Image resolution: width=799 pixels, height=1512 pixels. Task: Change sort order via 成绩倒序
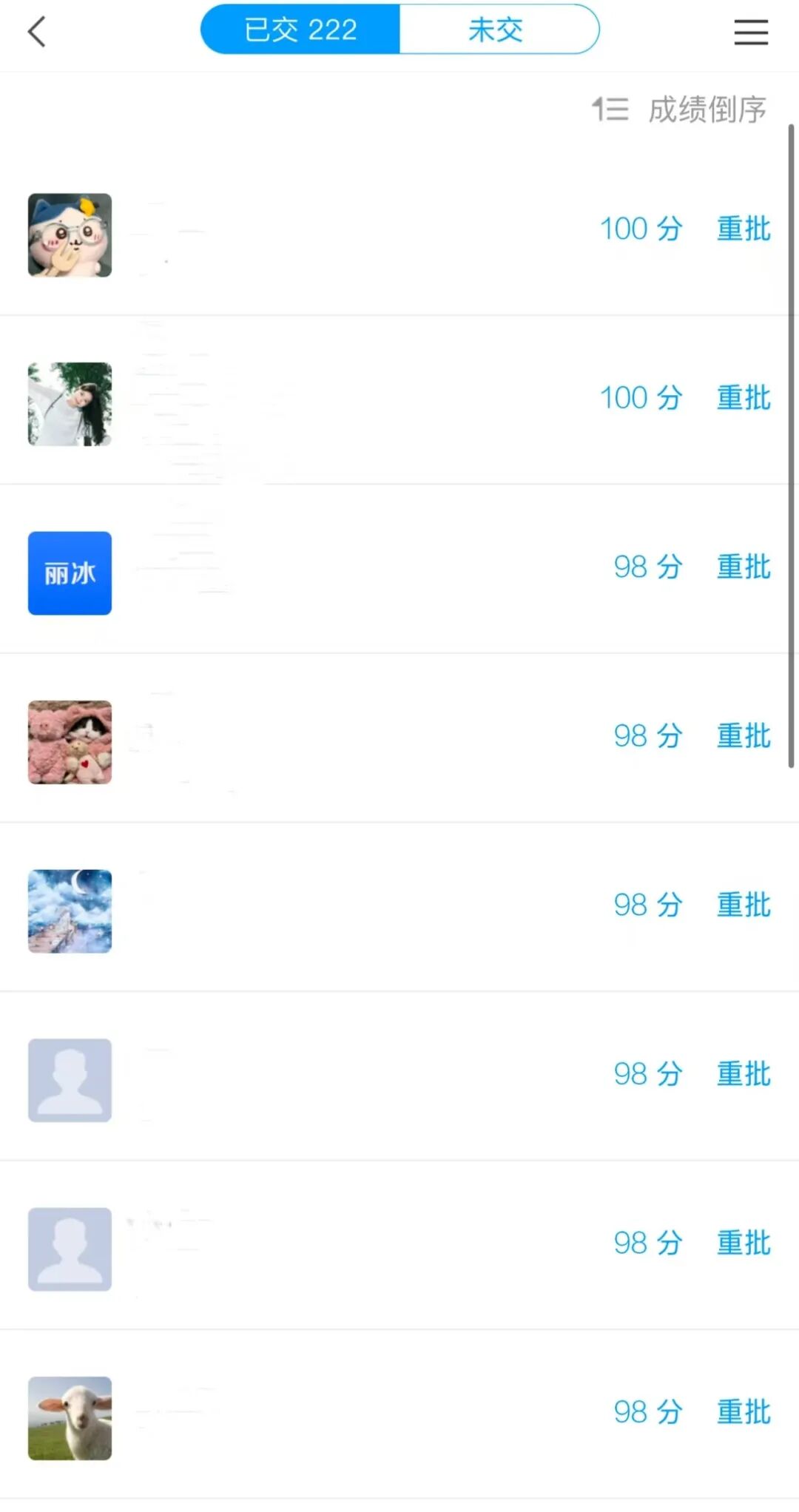click(x=679, y=109)
